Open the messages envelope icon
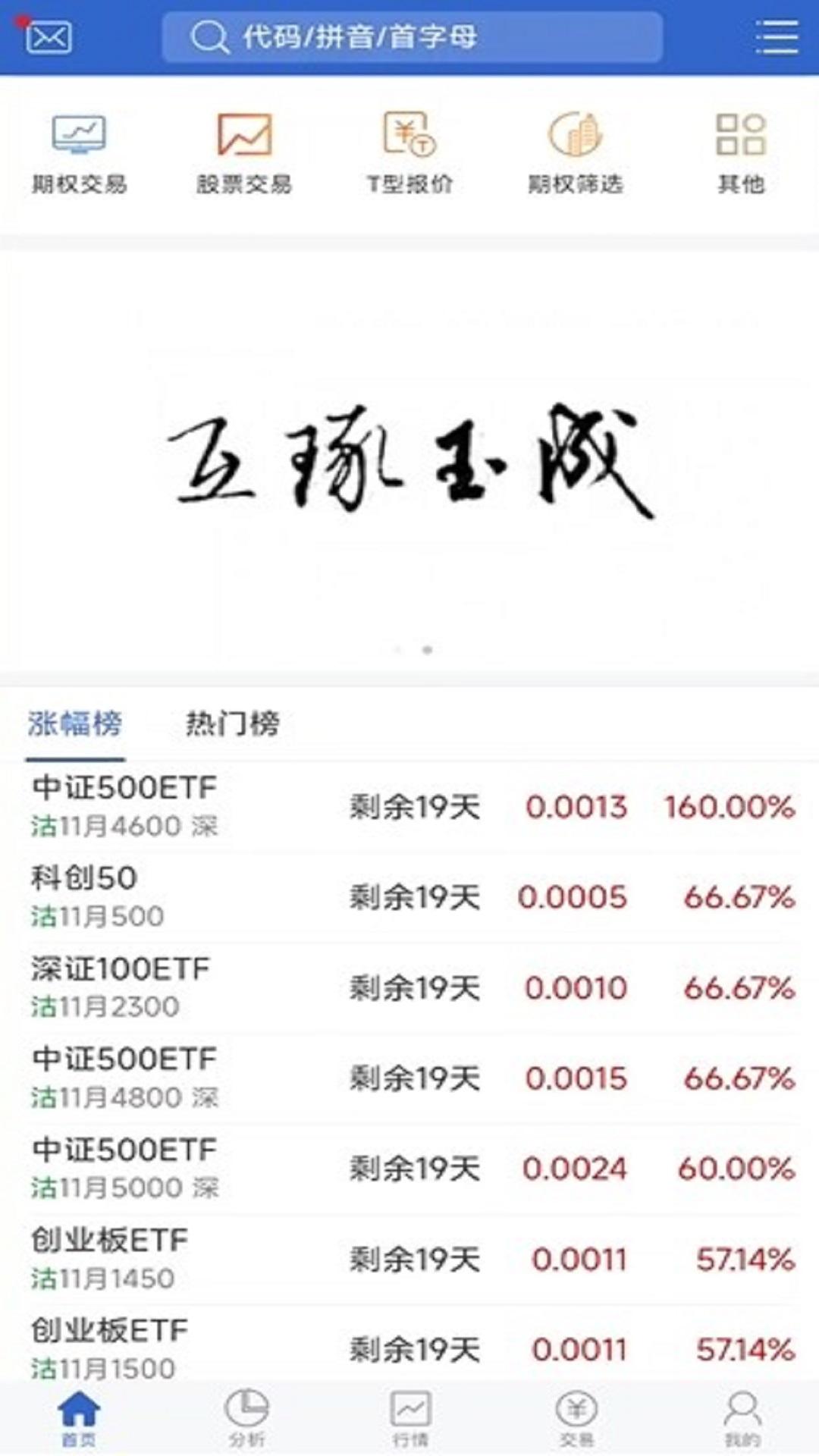The width and height of the screenshot is (819, 1456). [x=49, y=36]
